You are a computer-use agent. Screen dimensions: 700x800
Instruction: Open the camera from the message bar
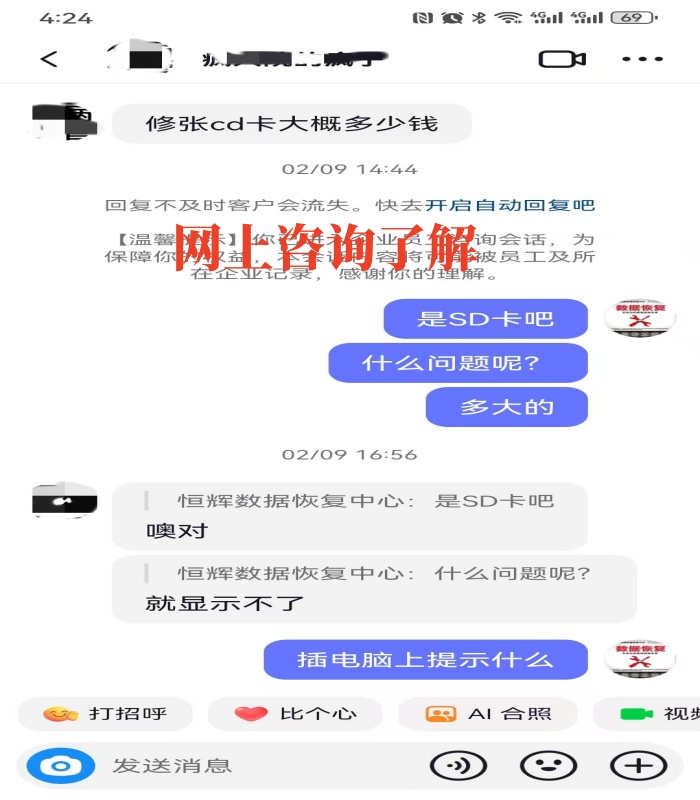coord(60,766)
